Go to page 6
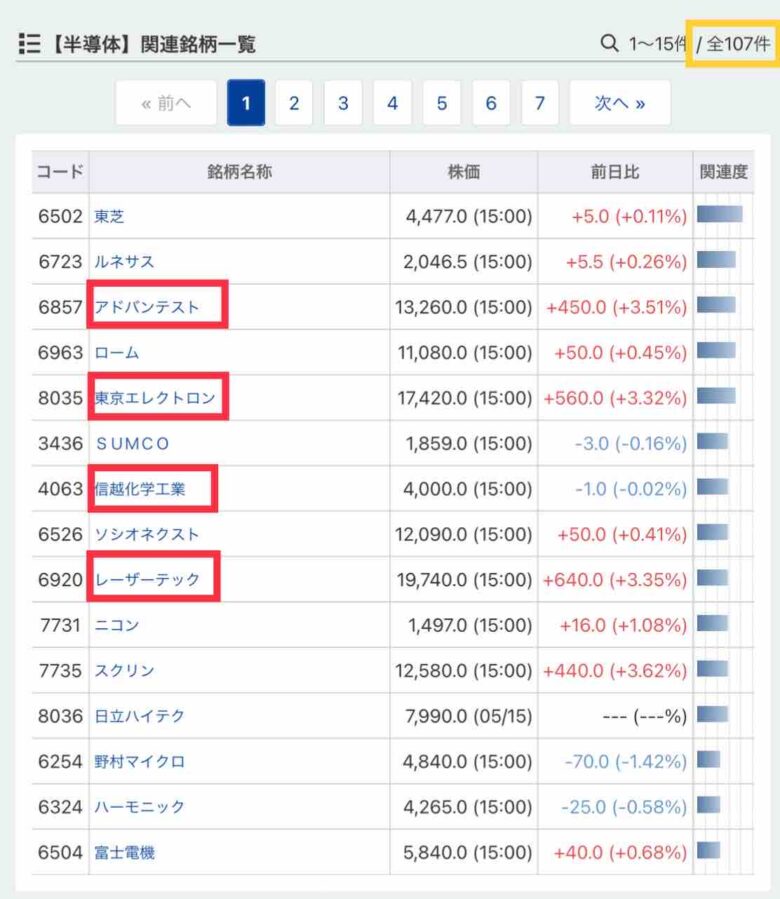This screenshot has height=899, width=780. point(490,103)
